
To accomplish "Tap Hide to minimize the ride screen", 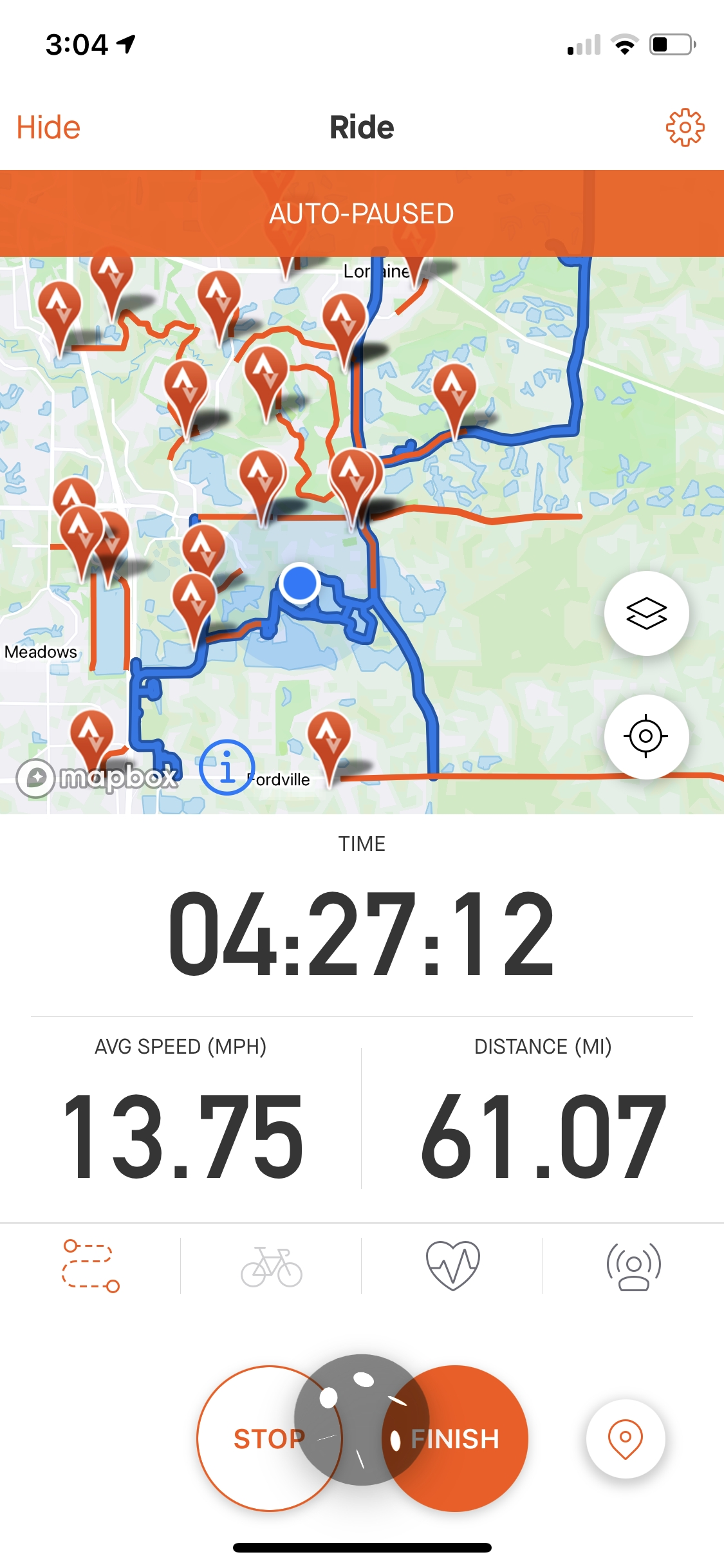I will pos(48,127).
